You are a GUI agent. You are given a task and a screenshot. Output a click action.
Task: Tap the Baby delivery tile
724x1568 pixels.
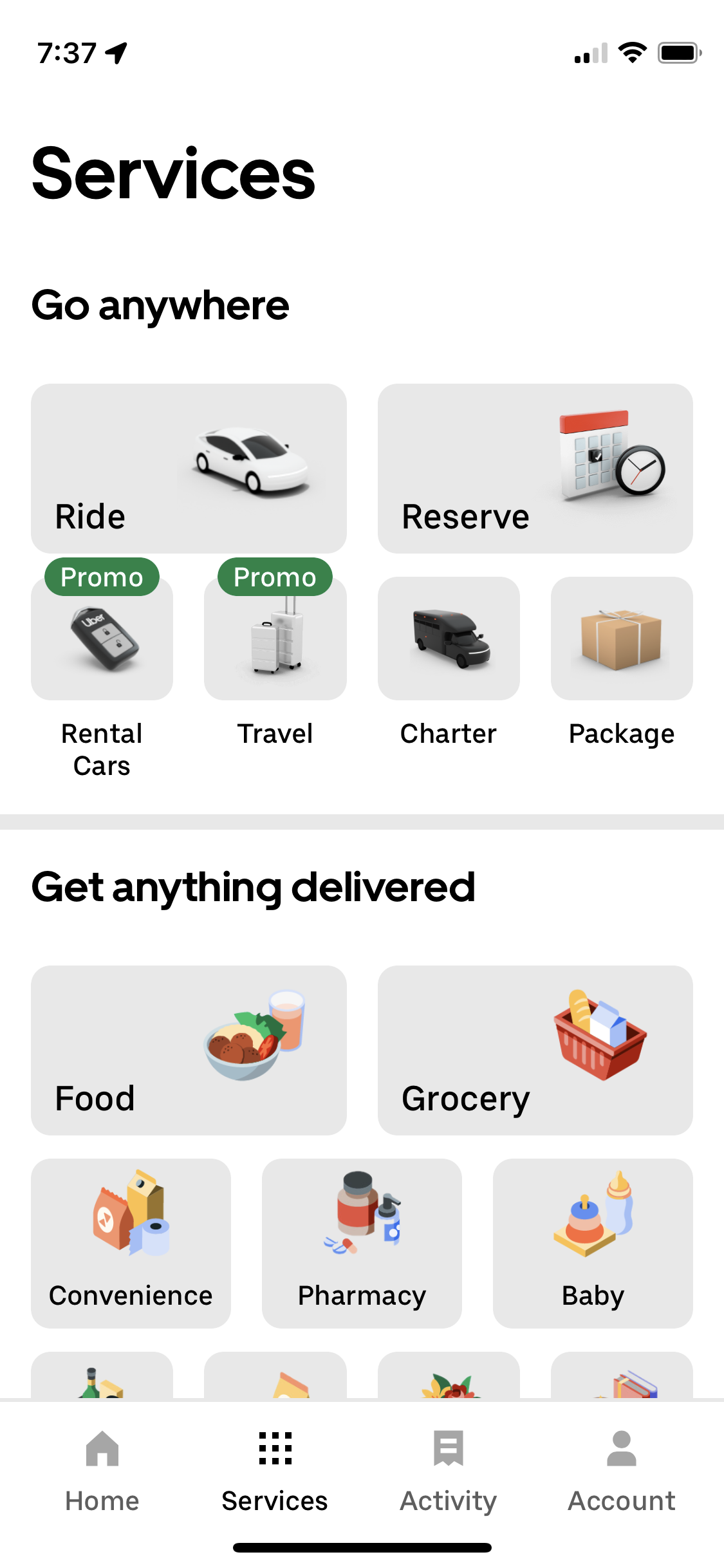(593, 1242)
